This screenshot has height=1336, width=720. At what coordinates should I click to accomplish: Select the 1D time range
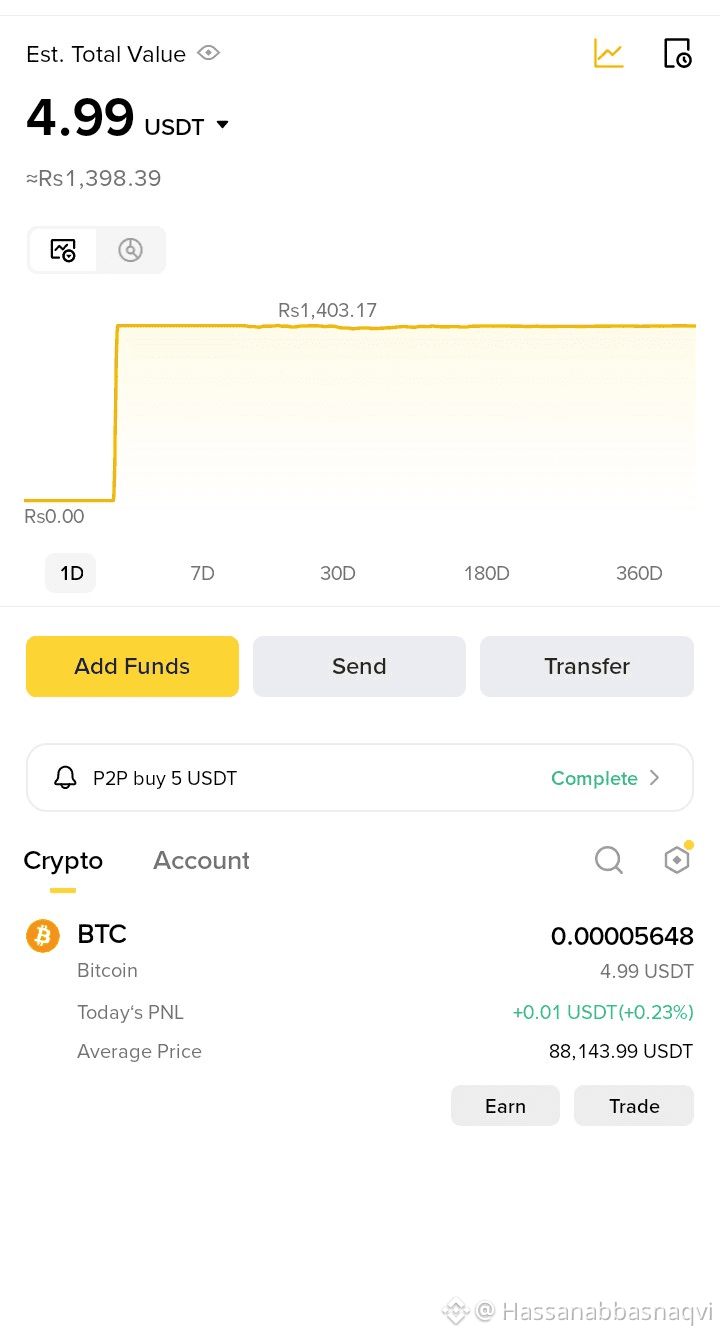tap(71, 573)
